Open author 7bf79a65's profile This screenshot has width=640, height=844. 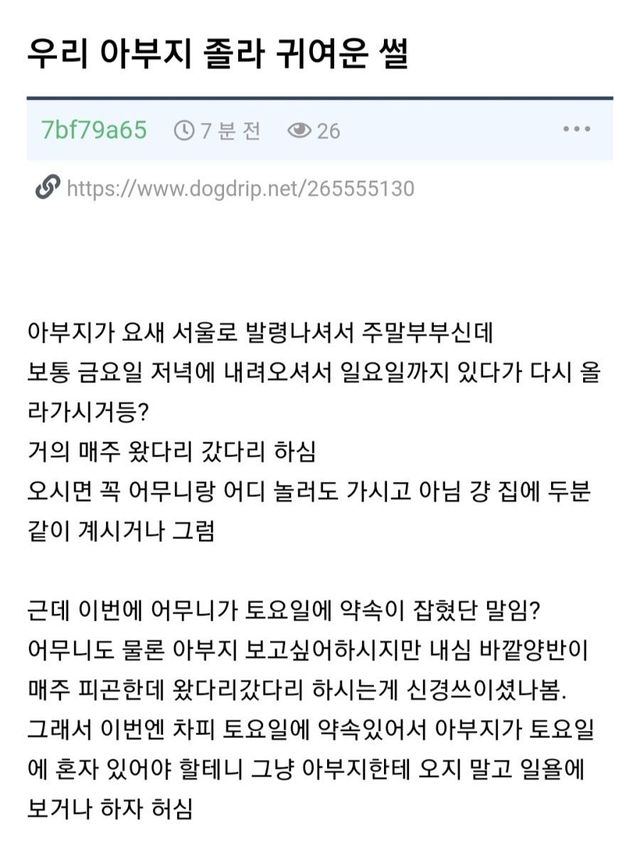tap(95, 130)
